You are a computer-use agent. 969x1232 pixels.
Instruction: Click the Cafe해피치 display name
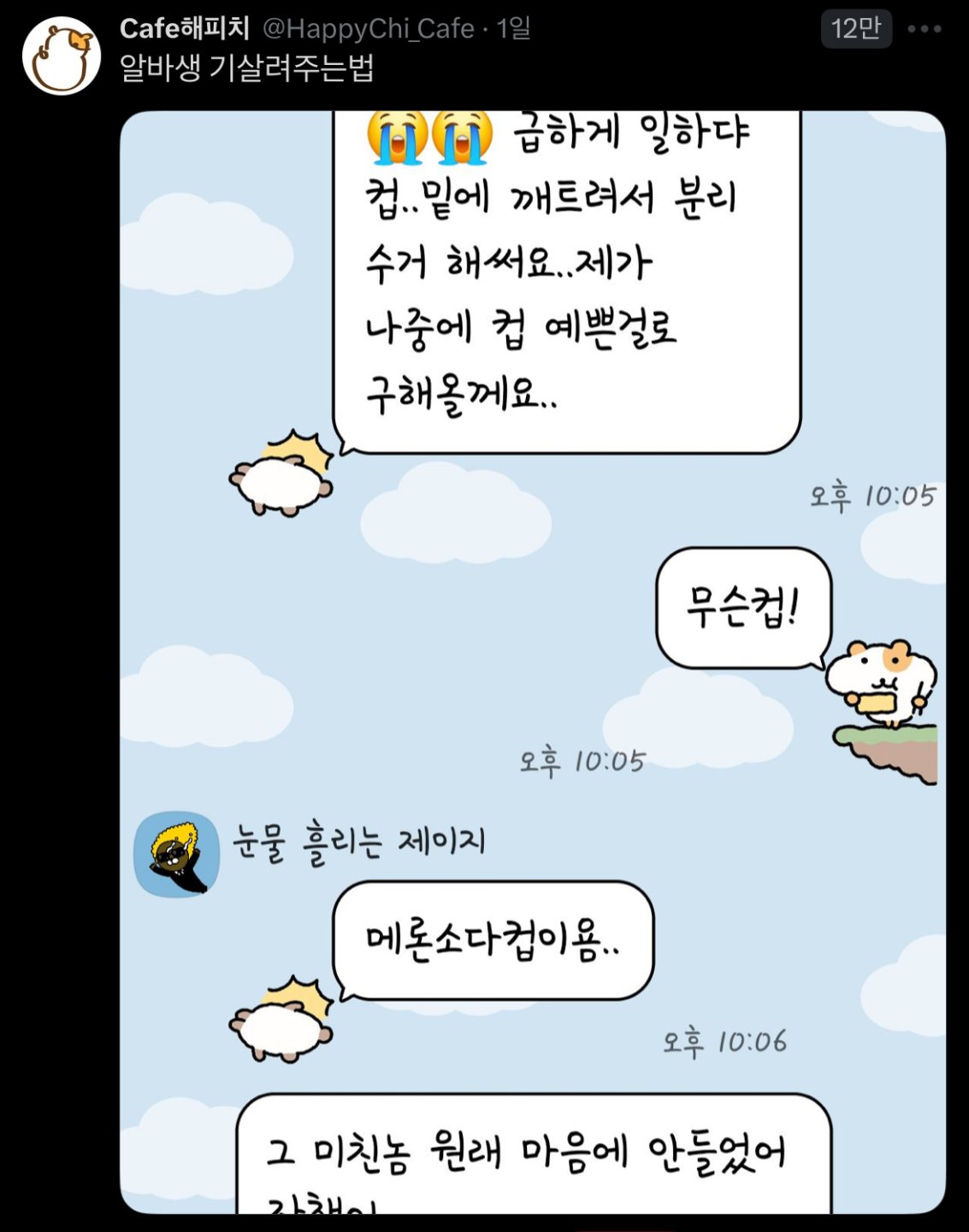tap(180, 28)
